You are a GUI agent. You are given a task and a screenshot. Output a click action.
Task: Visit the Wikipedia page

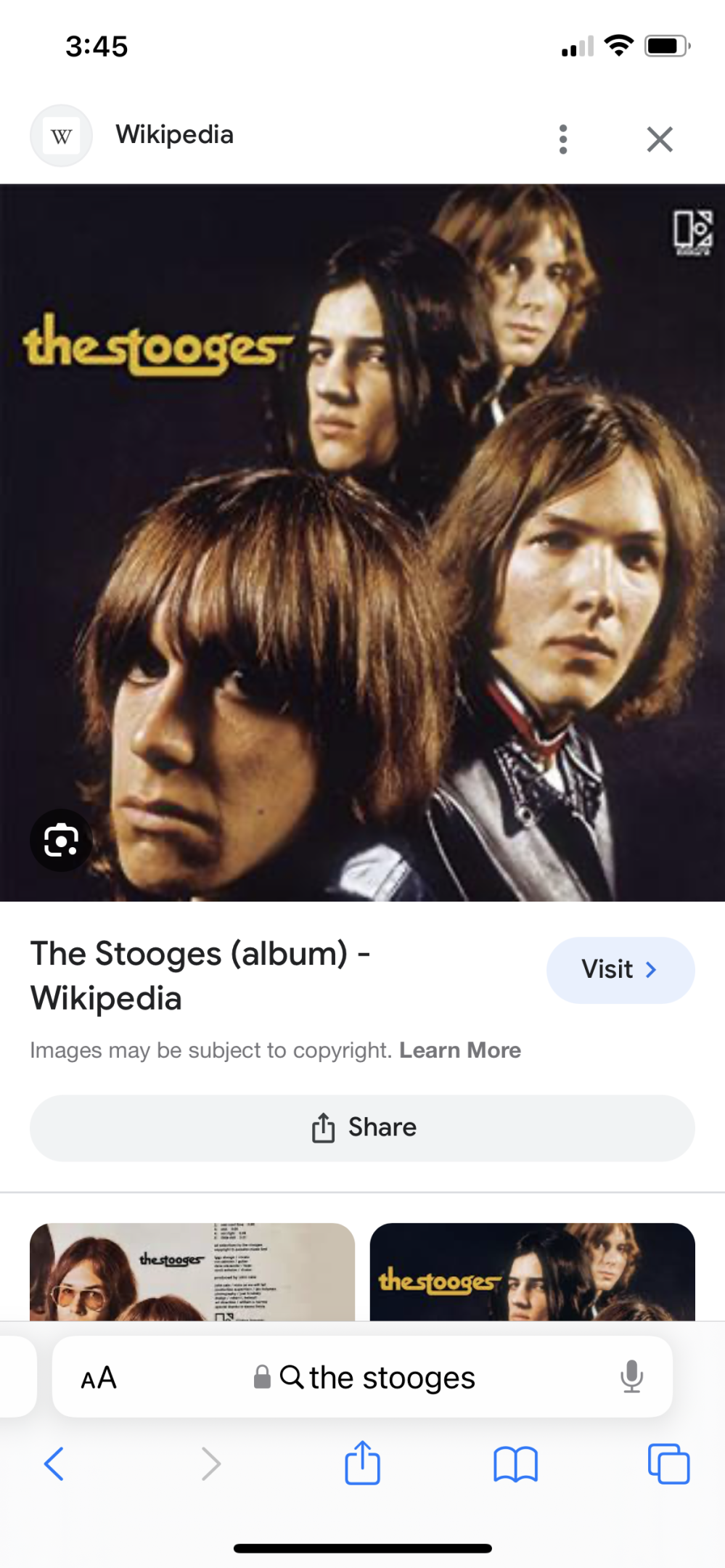[620, 970]
